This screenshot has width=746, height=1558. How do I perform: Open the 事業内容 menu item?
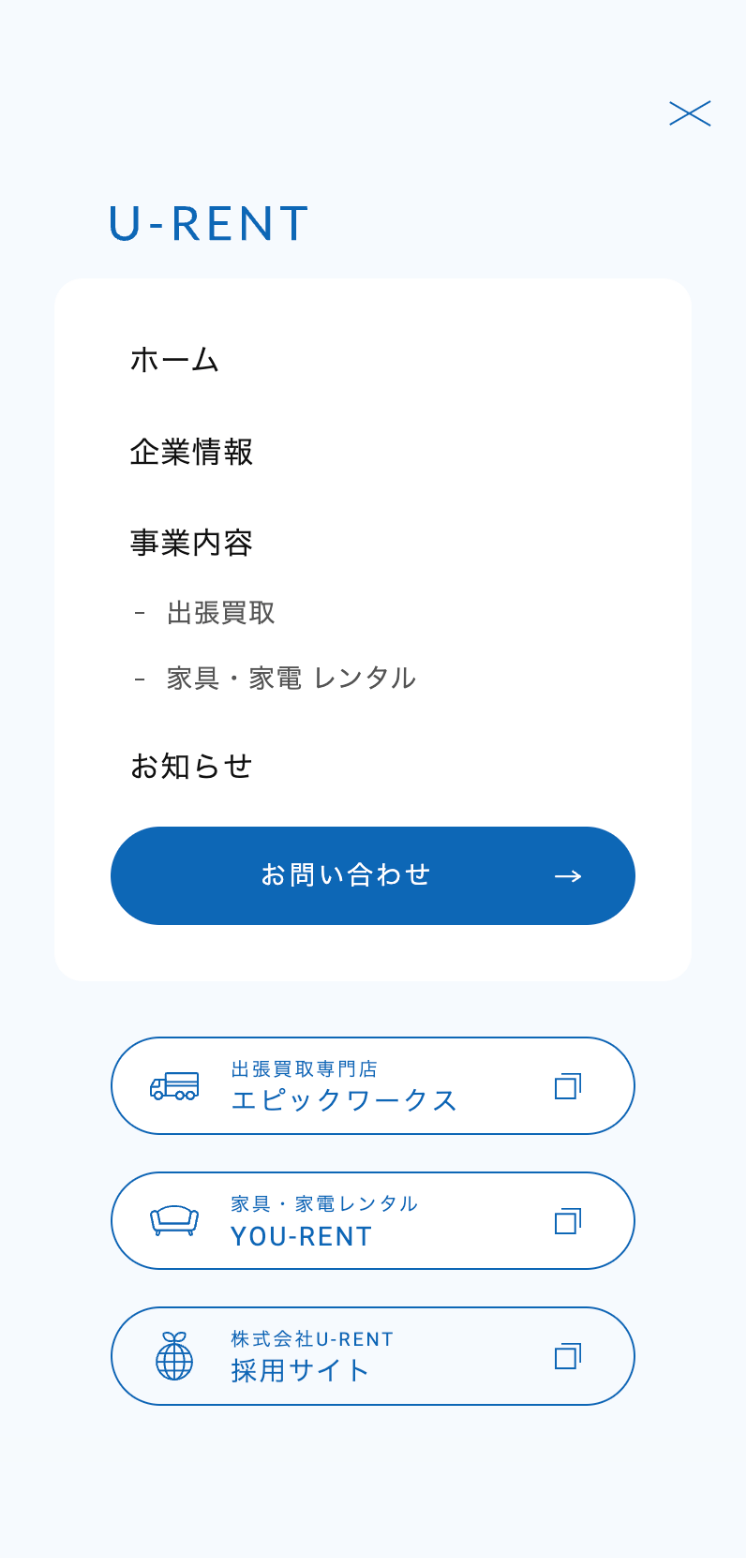click(x=192, y=543)
